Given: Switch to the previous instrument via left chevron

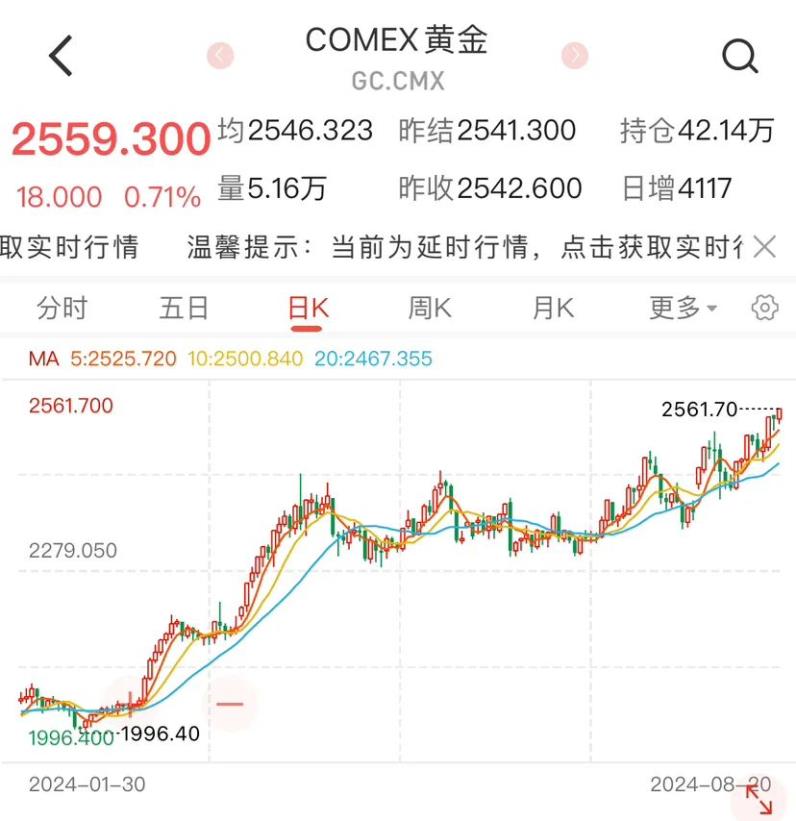Looking at the screenshot, I should click(220, 57).
